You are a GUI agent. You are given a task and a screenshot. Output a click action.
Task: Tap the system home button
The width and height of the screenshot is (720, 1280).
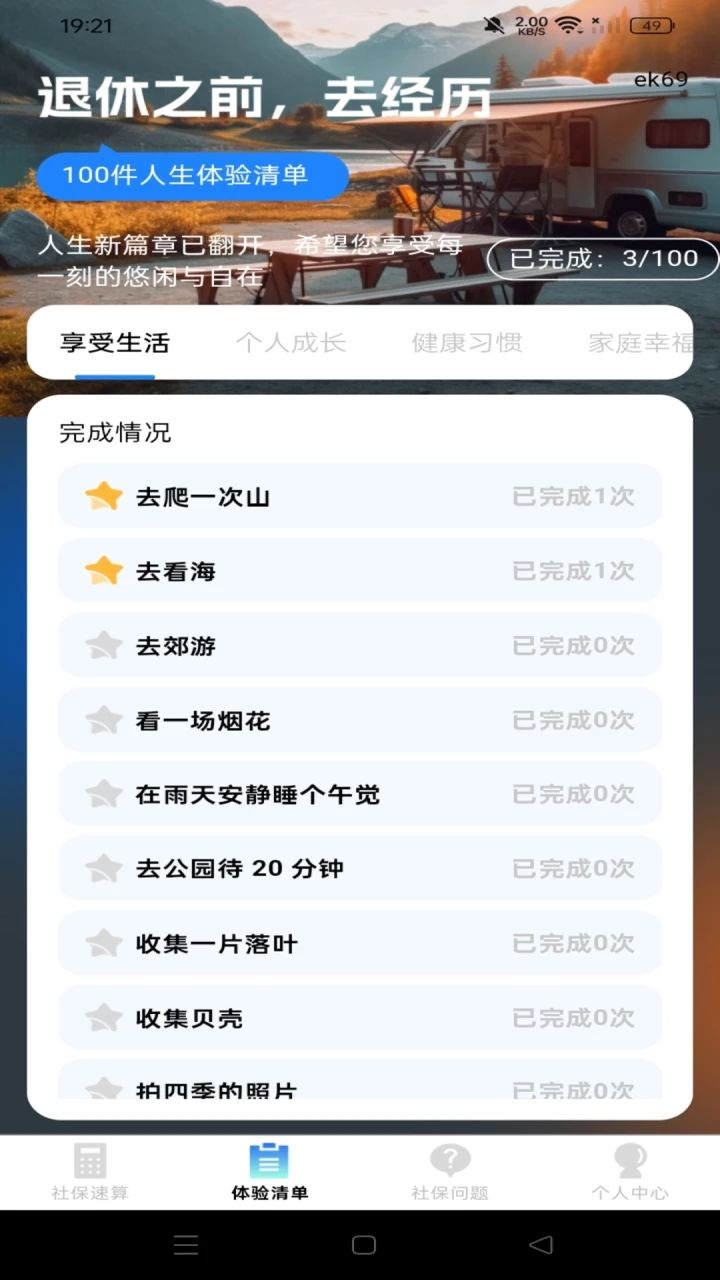coord(364,1245)
